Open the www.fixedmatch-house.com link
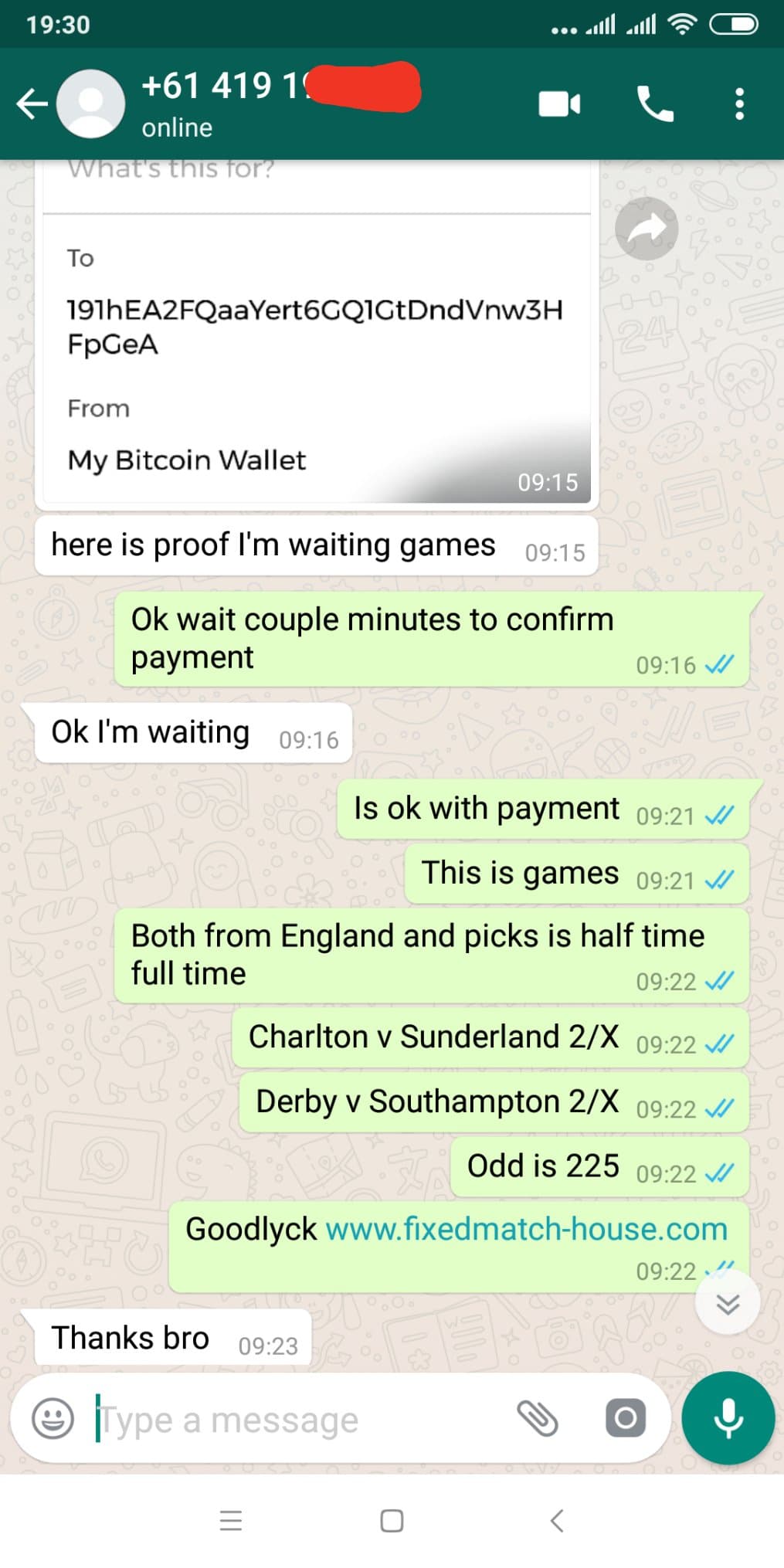Screen dimensions: 784x1568 [x=527, y=1228]
